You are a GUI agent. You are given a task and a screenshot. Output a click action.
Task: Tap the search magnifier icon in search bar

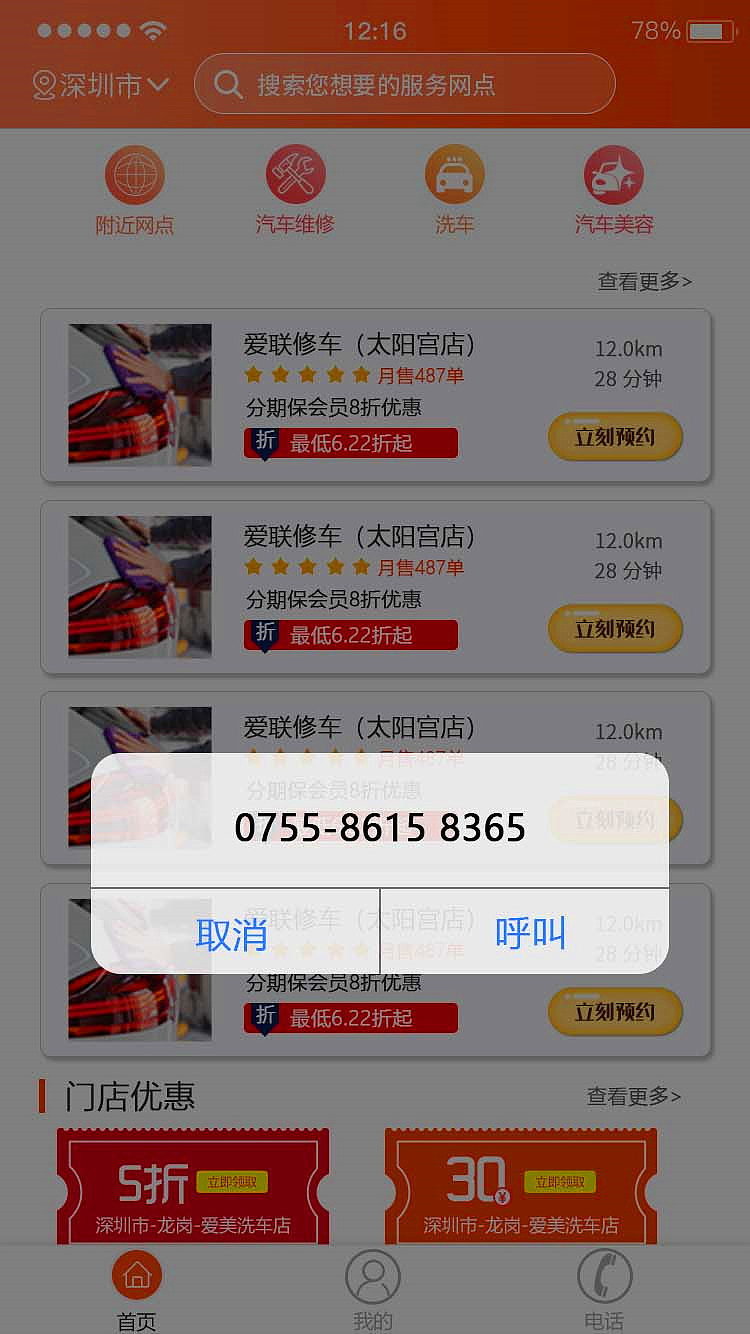[x=228, y=83]
